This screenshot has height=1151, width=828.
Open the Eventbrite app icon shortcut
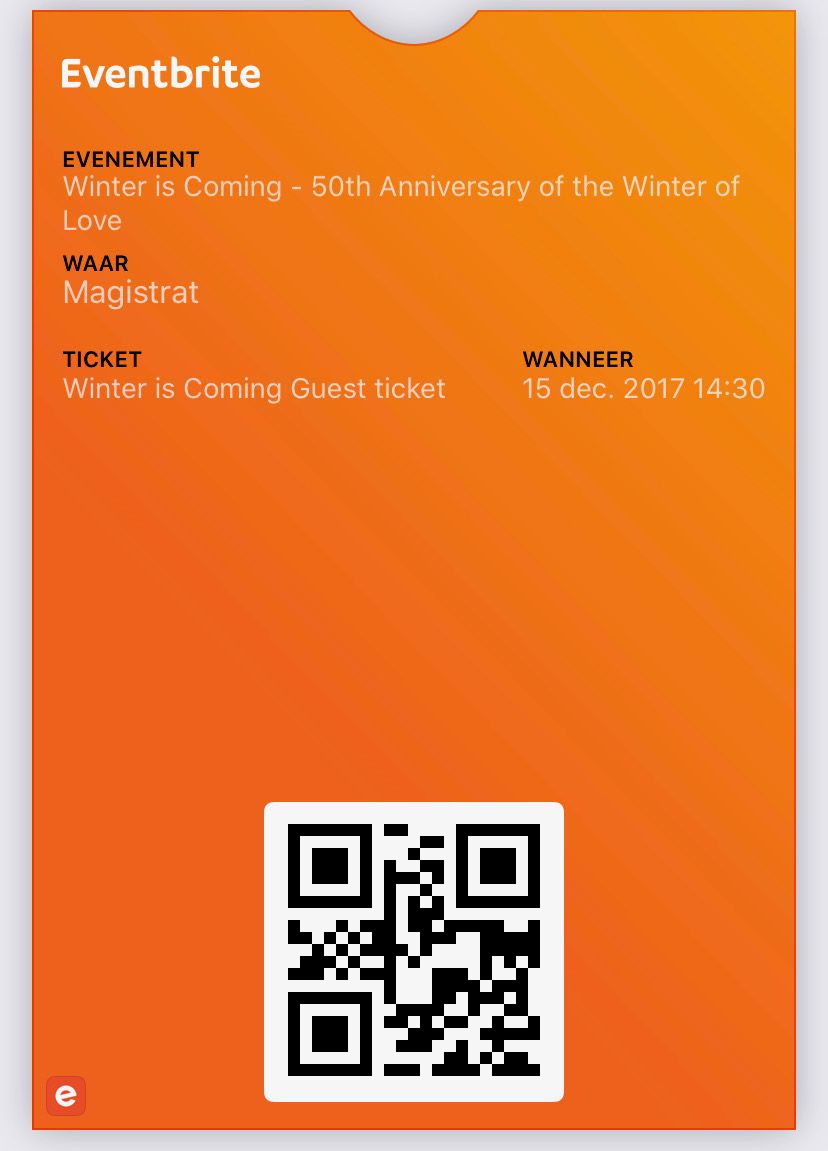(x=66, y=1095)
